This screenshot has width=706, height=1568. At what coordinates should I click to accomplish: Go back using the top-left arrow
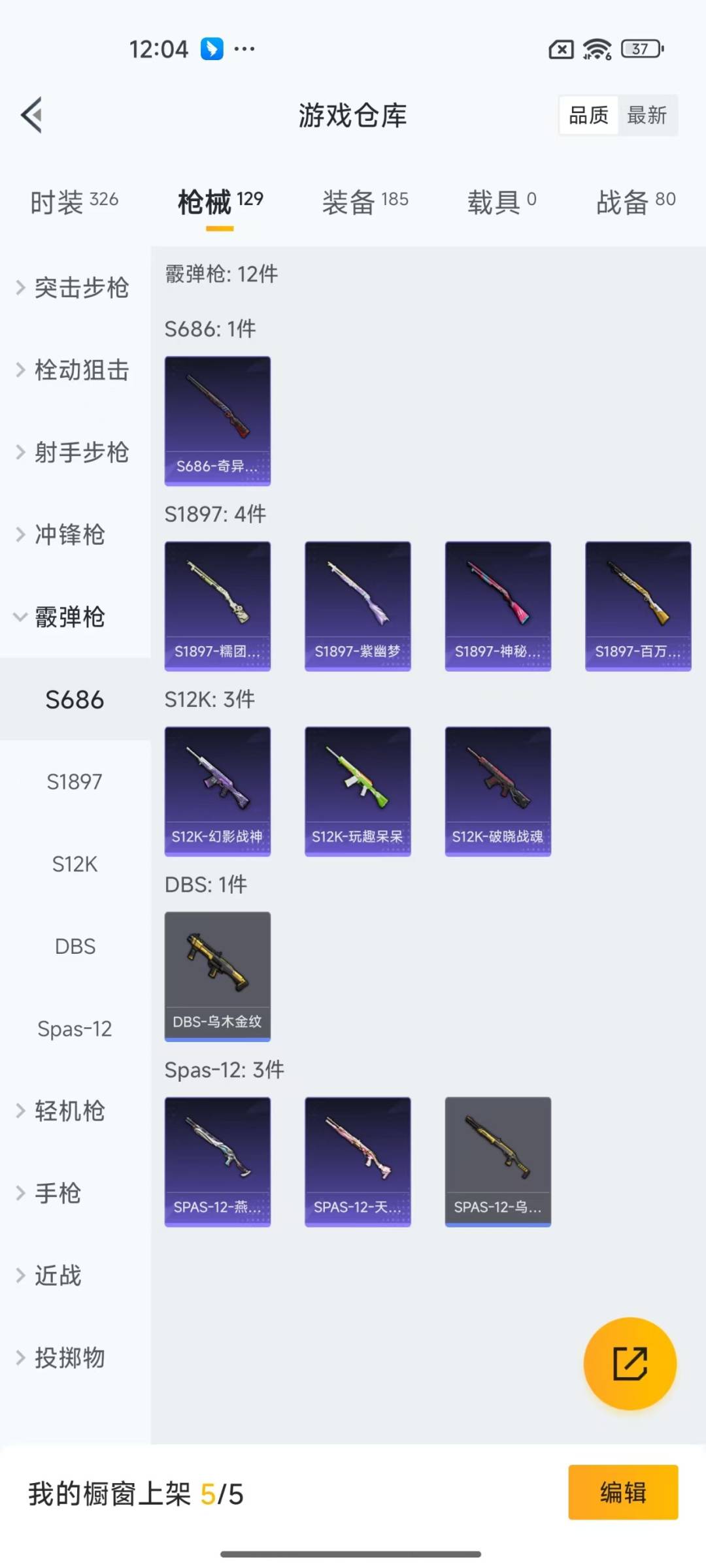click(31, 115)
